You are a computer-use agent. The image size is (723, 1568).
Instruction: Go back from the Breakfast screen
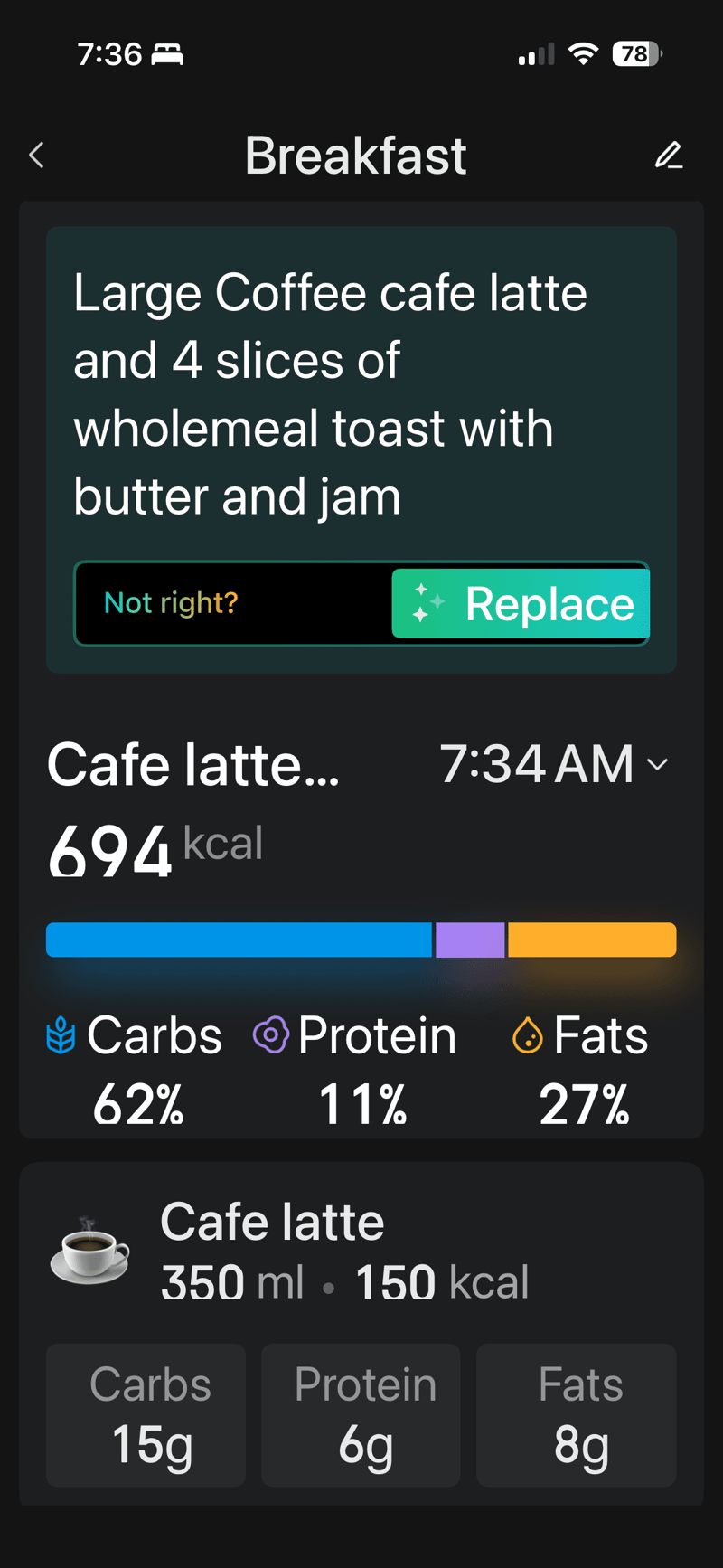[37, 156]
